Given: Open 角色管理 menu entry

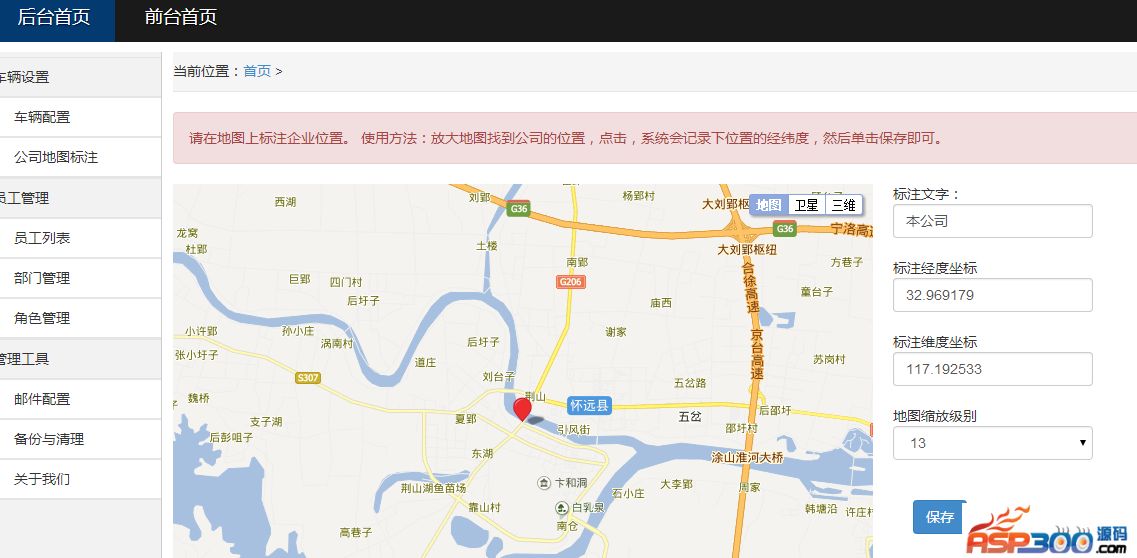Looking at the screenshot, I should coord(42,318).
